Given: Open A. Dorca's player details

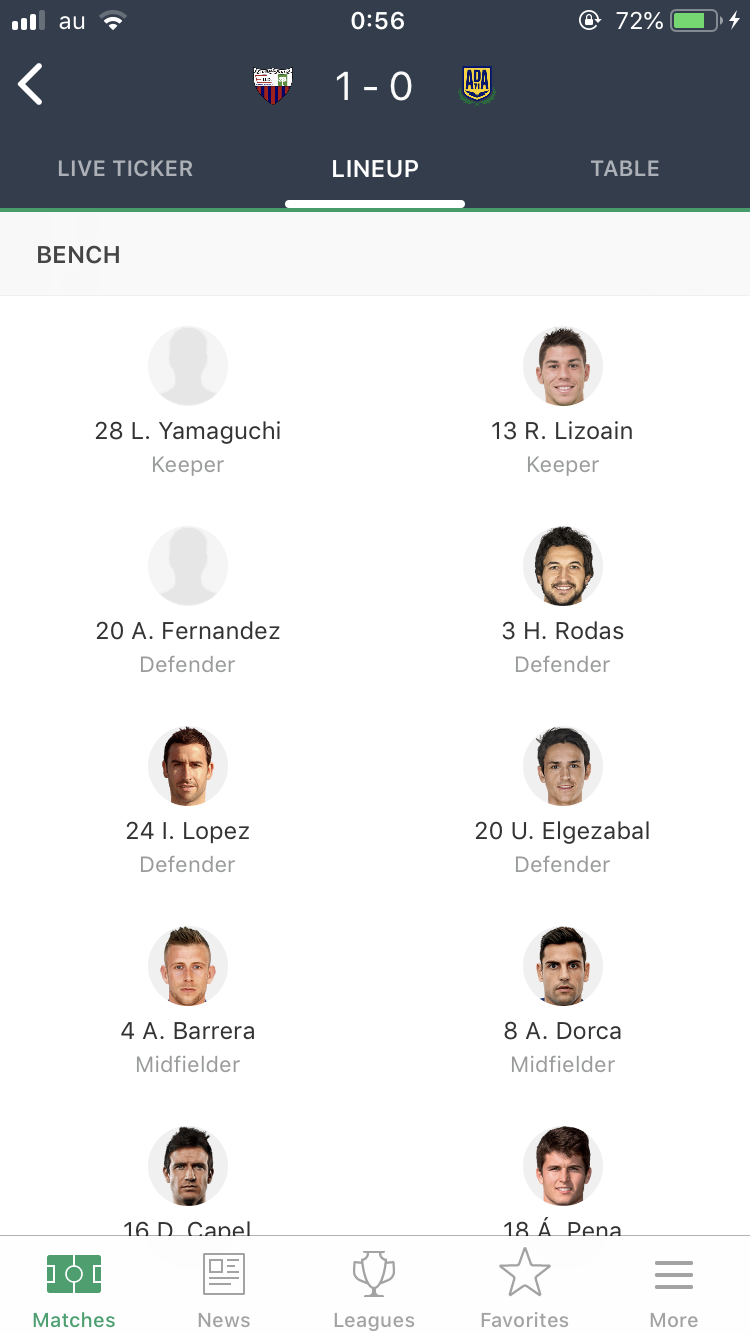Looking at the screenshot, I should pos(562,1000).
